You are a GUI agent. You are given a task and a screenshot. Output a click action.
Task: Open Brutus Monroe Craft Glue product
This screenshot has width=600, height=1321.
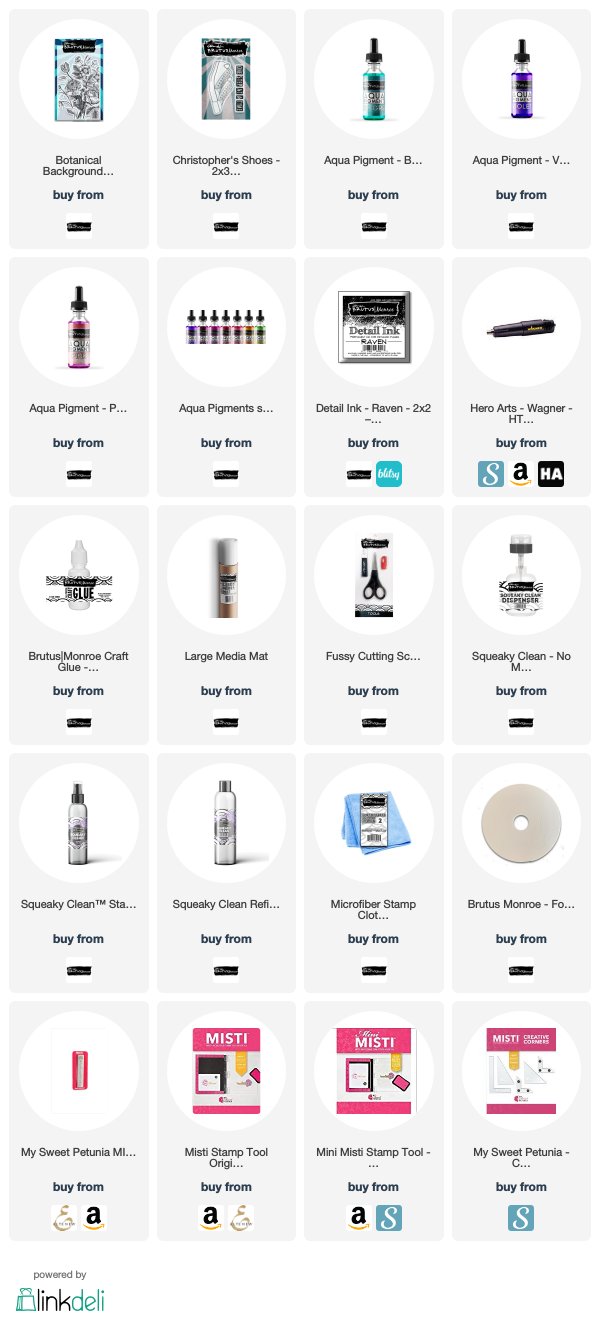(x=79, y=625)
